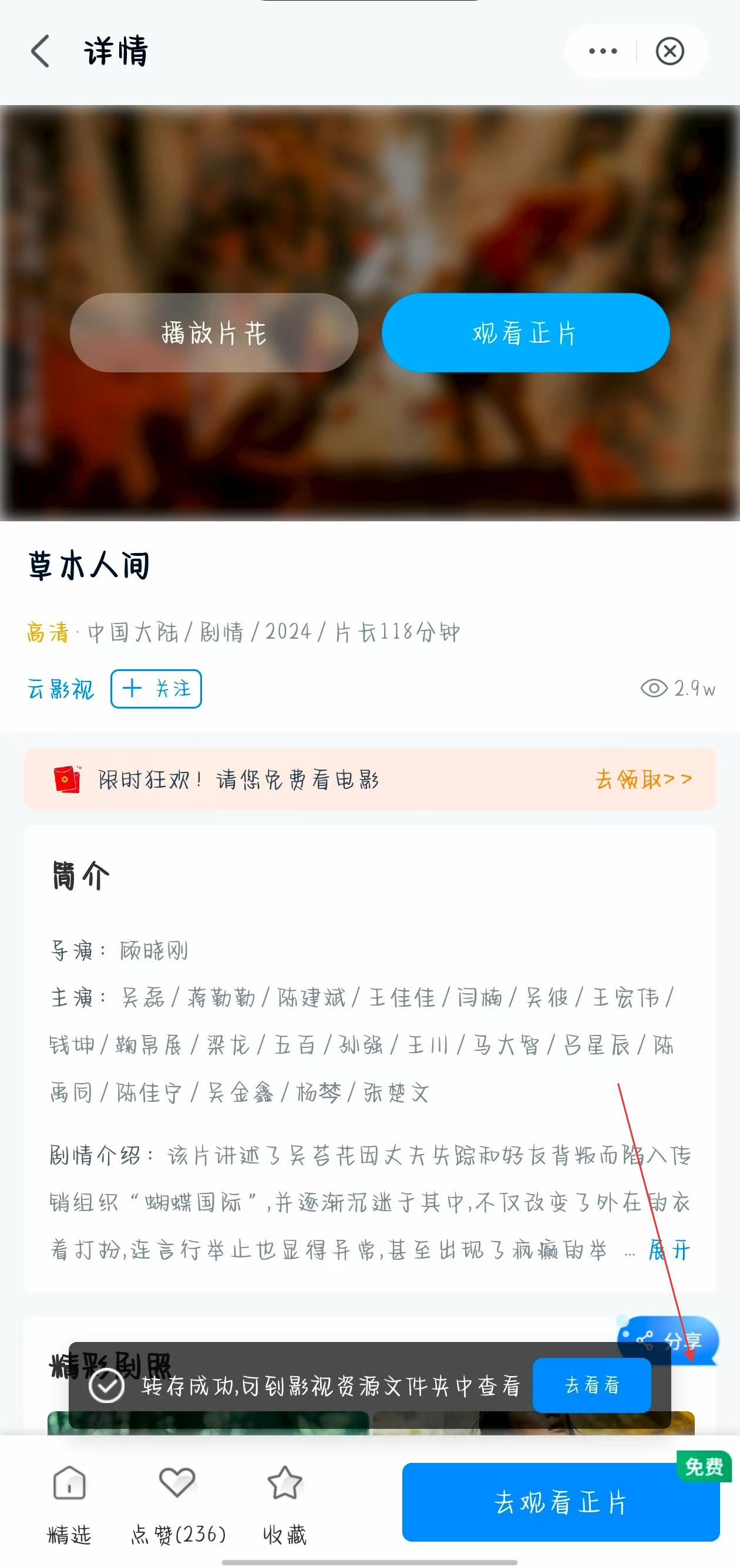This screenshot has width=740, height=1568.
Task: Close the mini program with X
Action: pyautogui.click(x=670, y=51)
